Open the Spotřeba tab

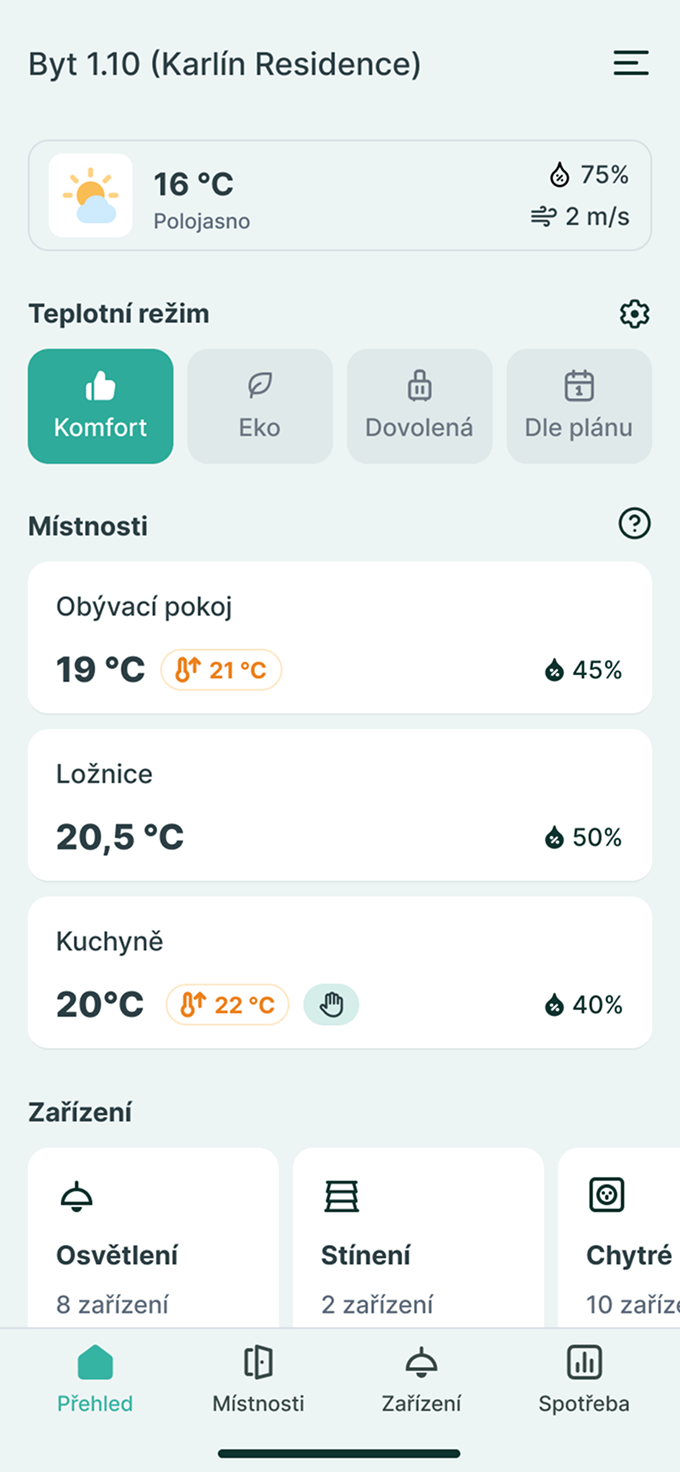coord(584,1380)
